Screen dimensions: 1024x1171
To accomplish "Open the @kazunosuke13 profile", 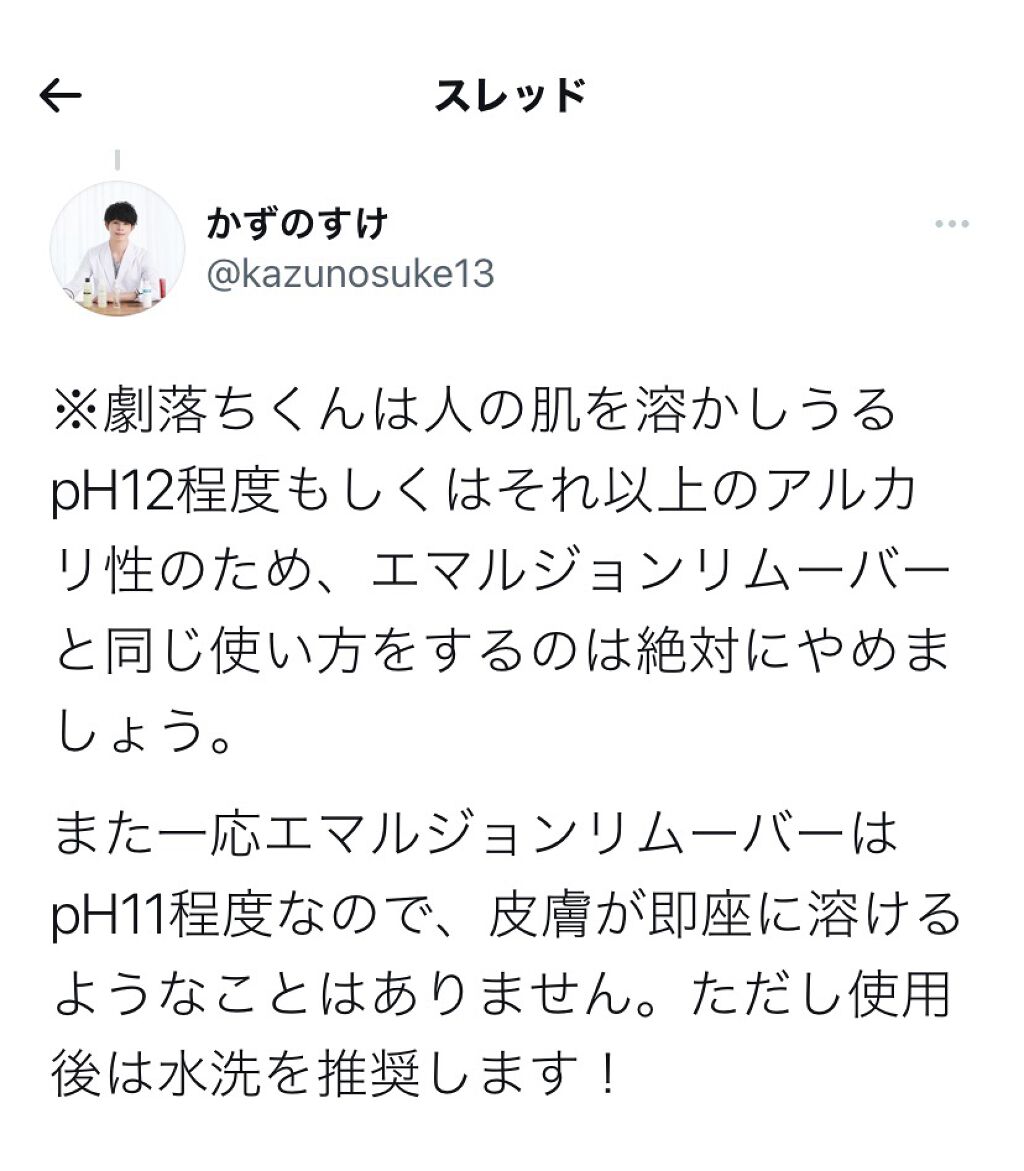I will [x=350, y=273].
